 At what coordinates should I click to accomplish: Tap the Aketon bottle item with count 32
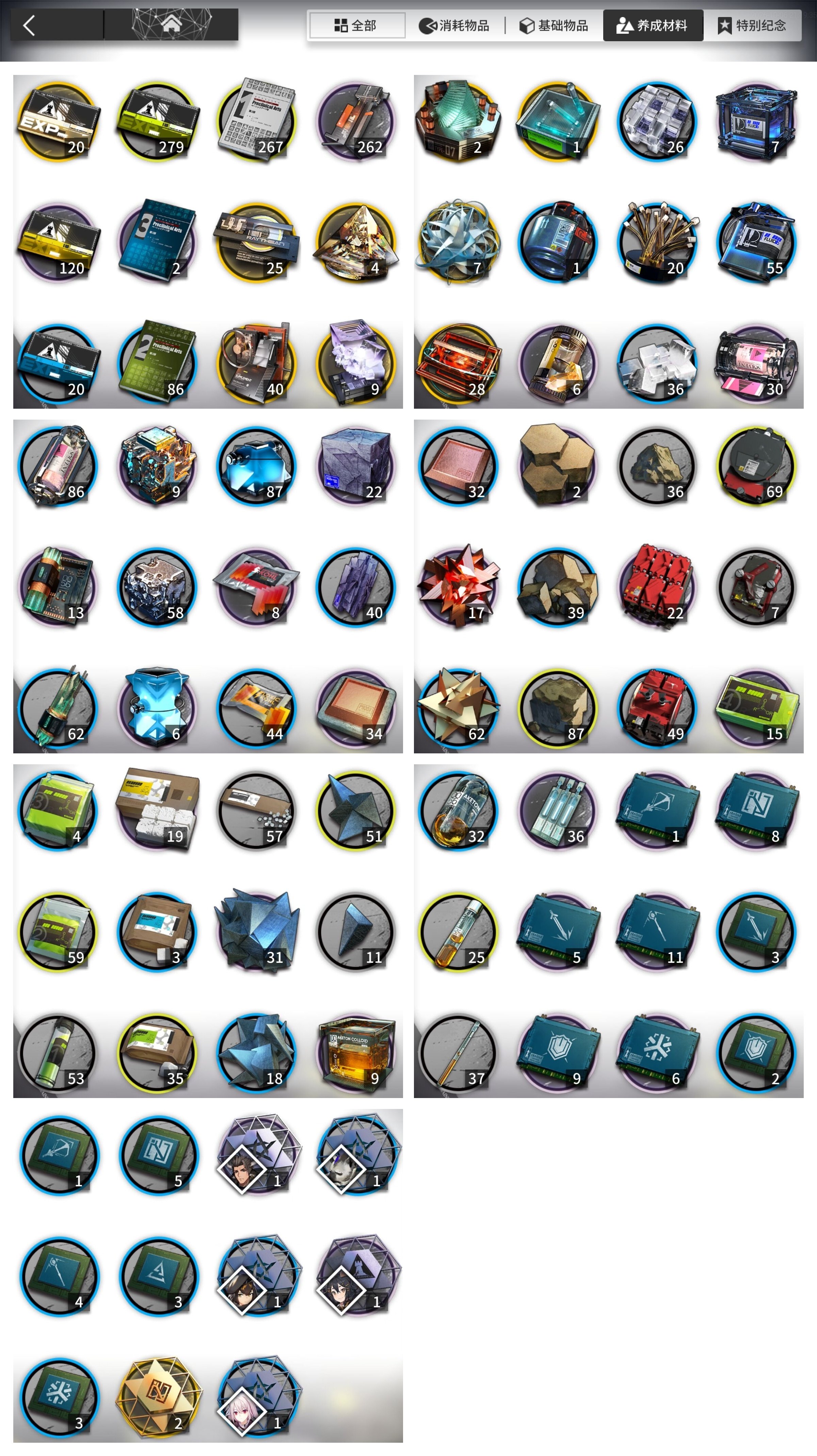(458, 810)
